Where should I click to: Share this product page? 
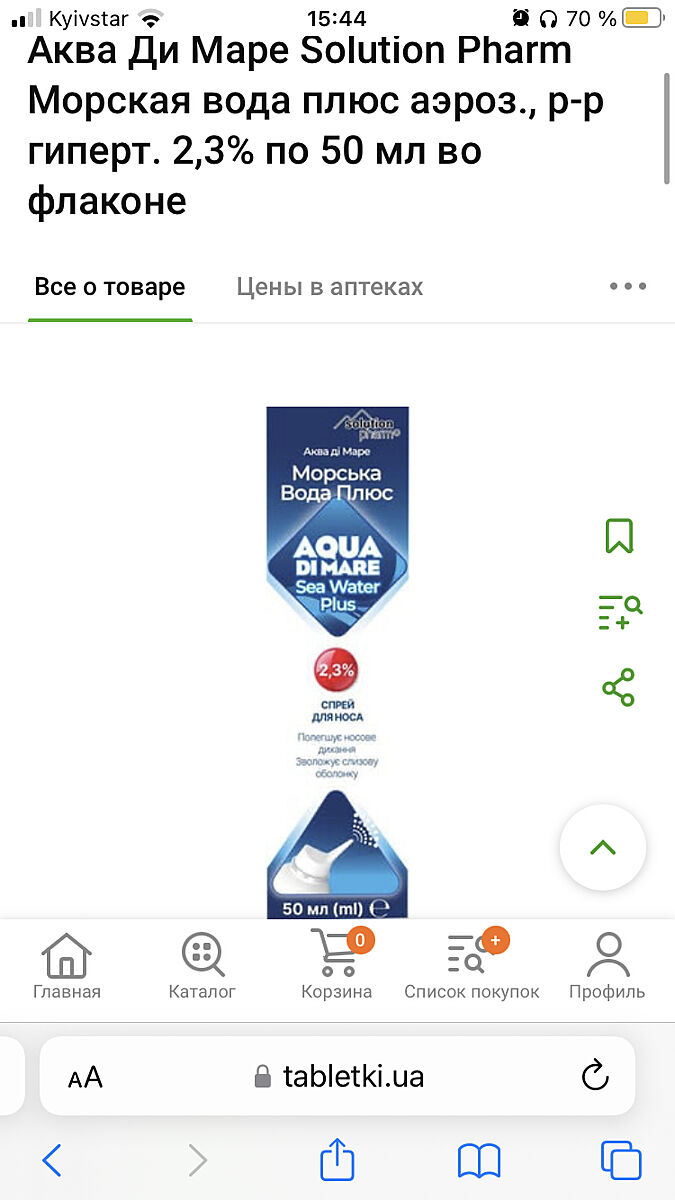coord(619,687)
